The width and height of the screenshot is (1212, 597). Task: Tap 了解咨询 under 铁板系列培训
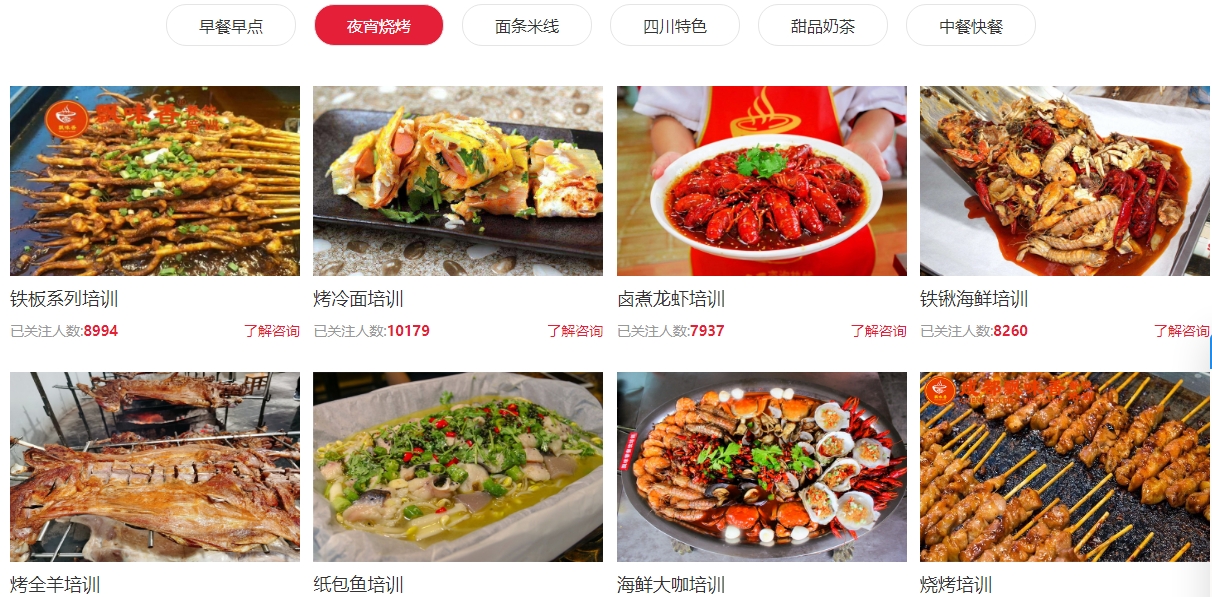(x=271, y=331)
